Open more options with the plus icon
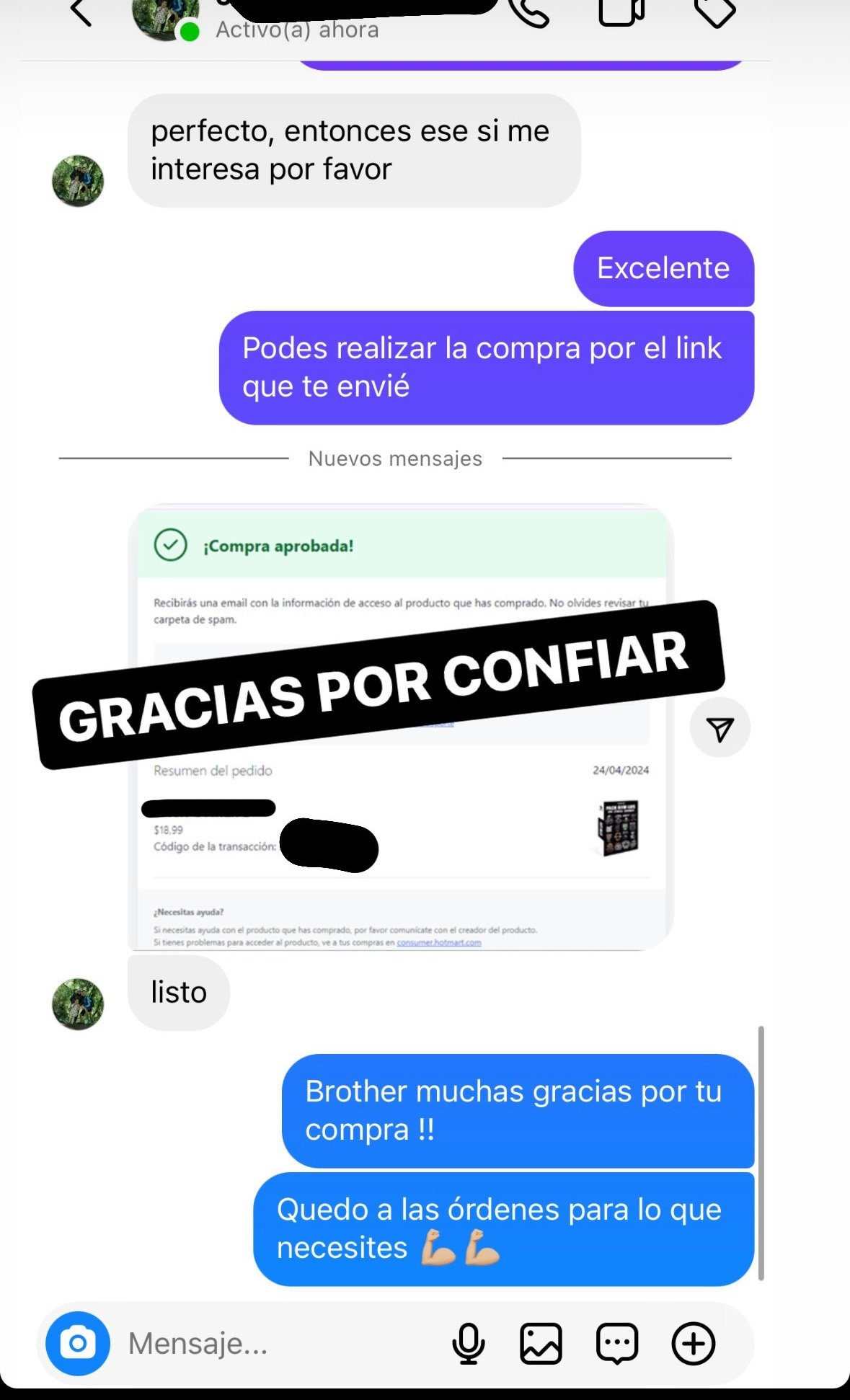Screen dimensions: 850x1400 694,1344
